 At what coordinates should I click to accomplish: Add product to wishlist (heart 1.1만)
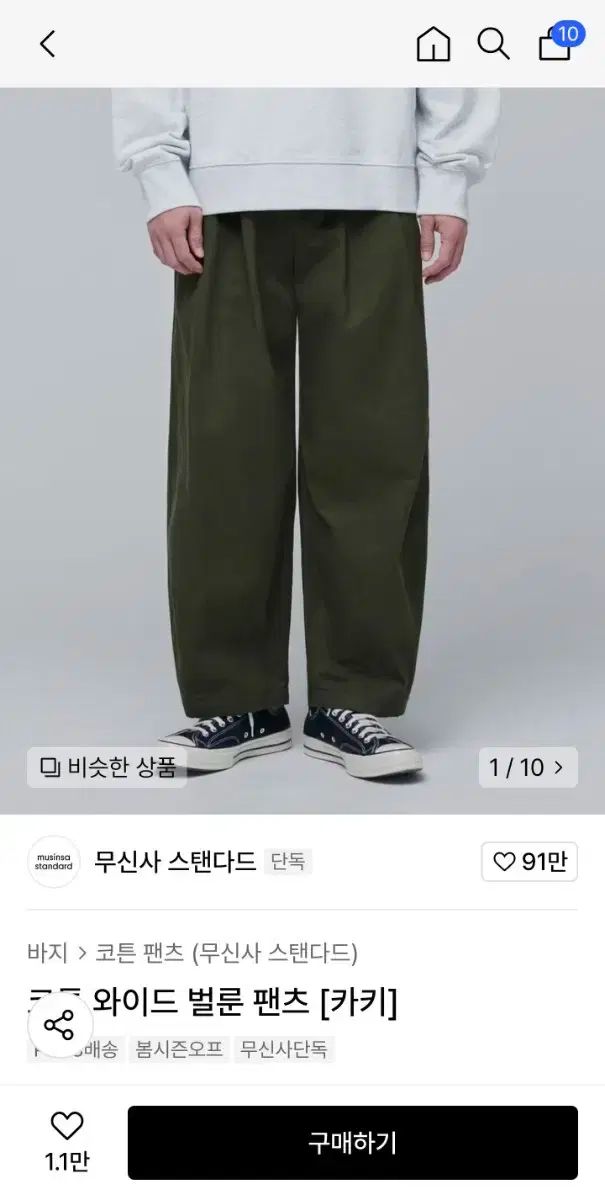(x=67, y=1141)
